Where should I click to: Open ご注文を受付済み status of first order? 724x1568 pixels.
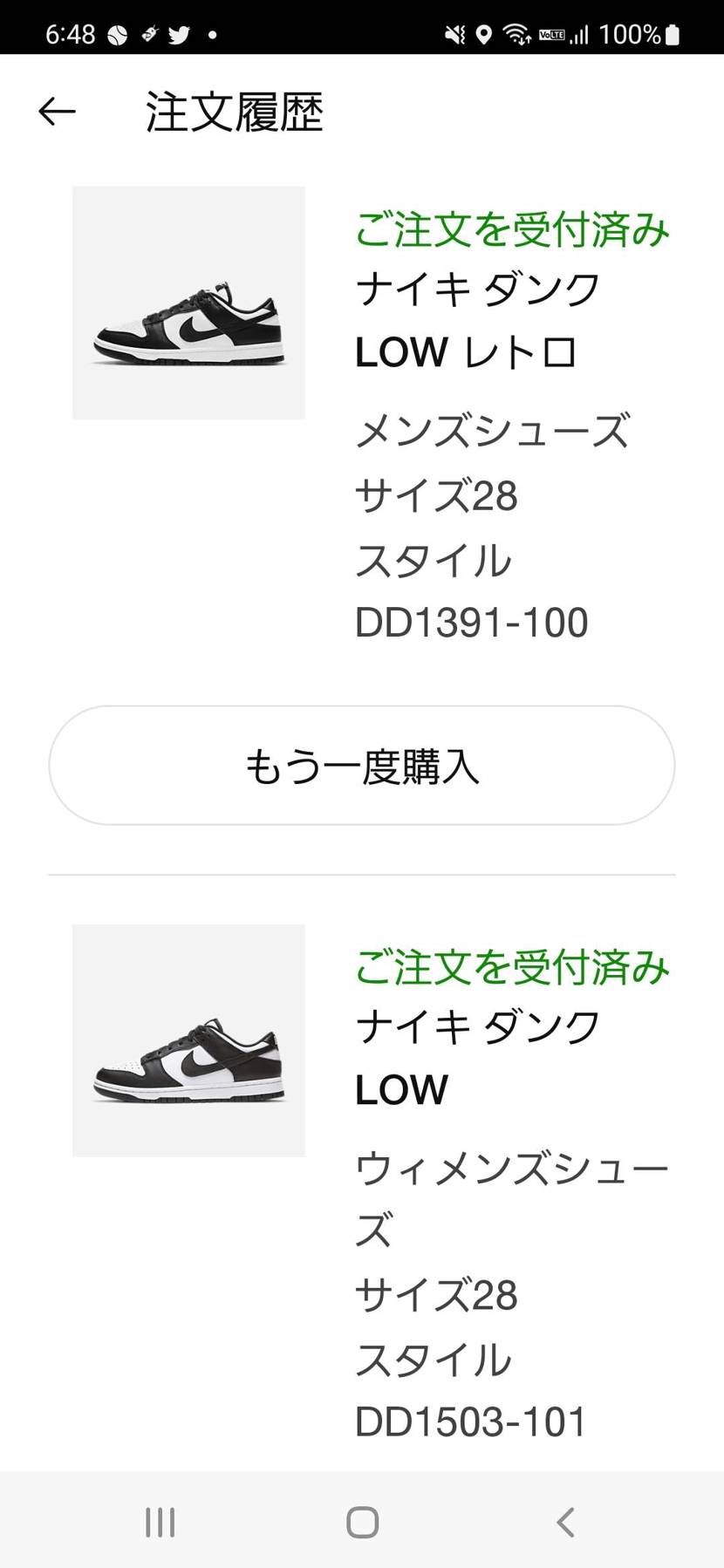(510, 229)
